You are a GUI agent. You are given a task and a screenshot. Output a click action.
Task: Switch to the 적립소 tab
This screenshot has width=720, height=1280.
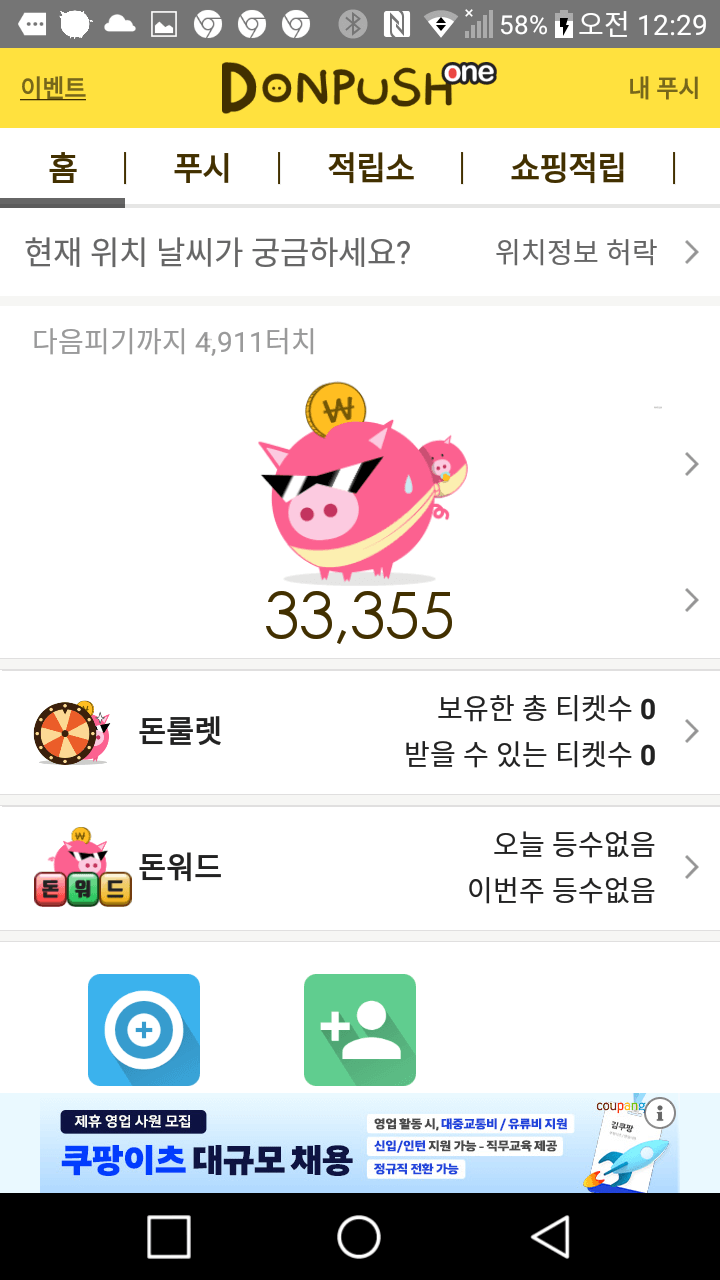point(370,168)
